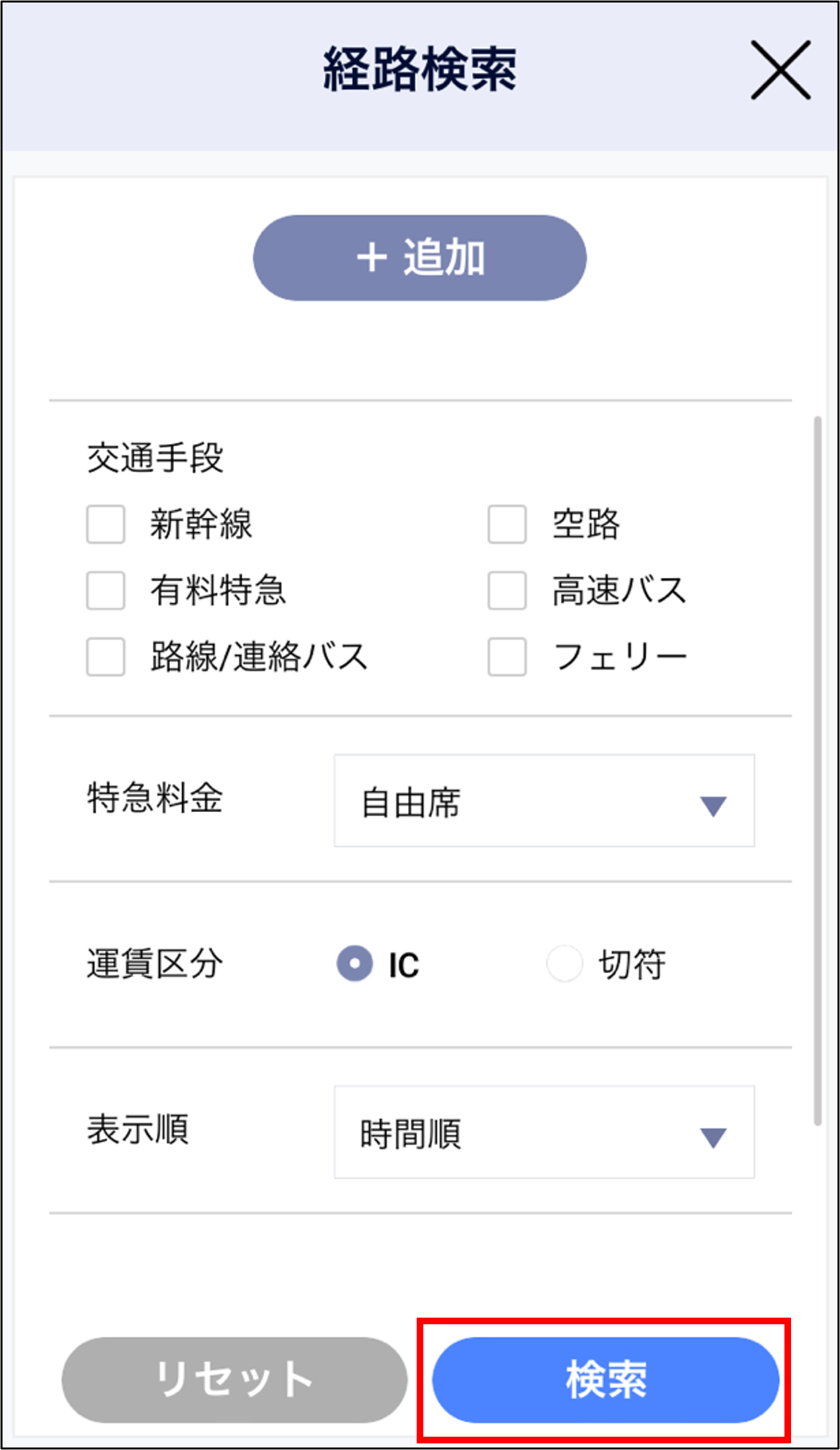This screenshot has width=840, height=1450.
Task: Enable the 新幹線 checkbox
Action: [x=105, y=525]
